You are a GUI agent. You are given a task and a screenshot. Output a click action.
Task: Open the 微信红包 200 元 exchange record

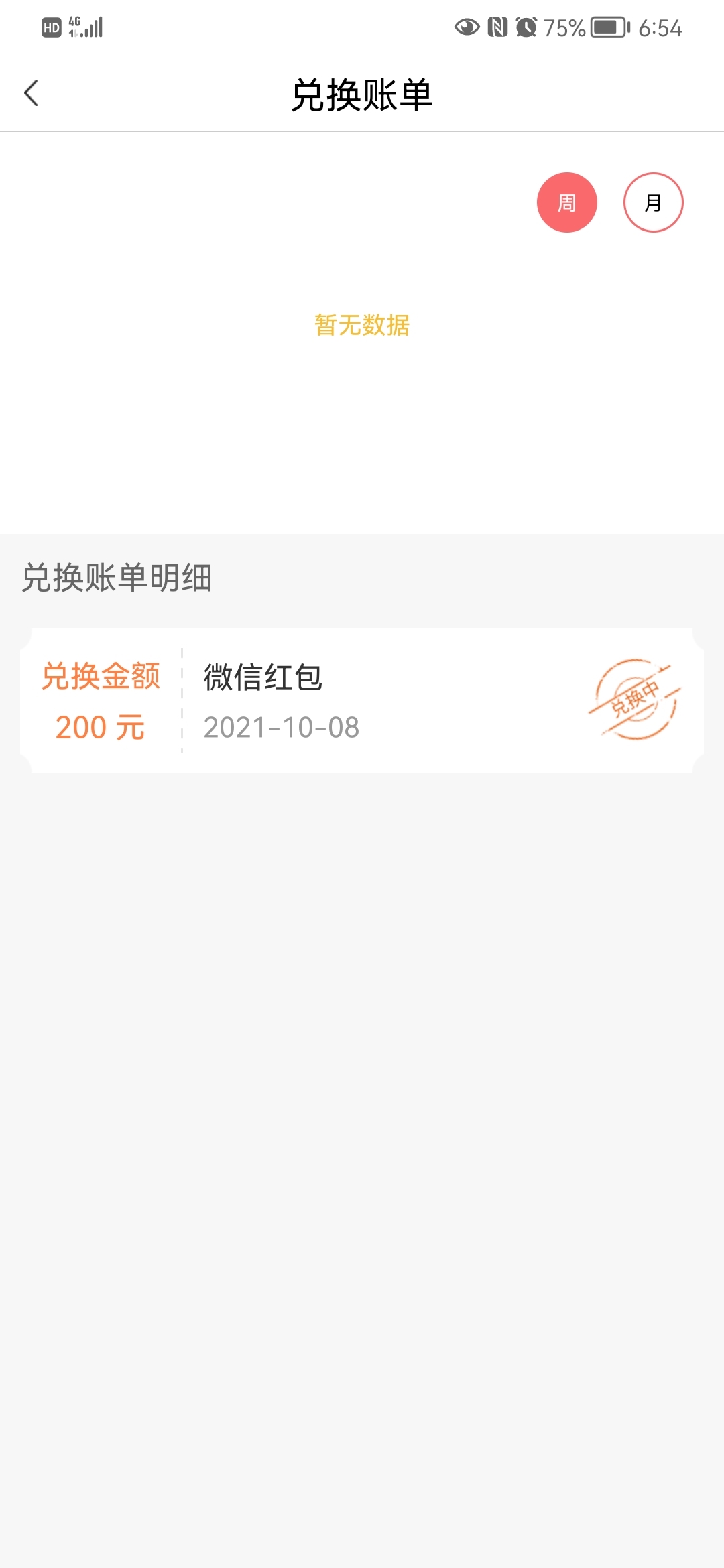(x=362, y=700)
